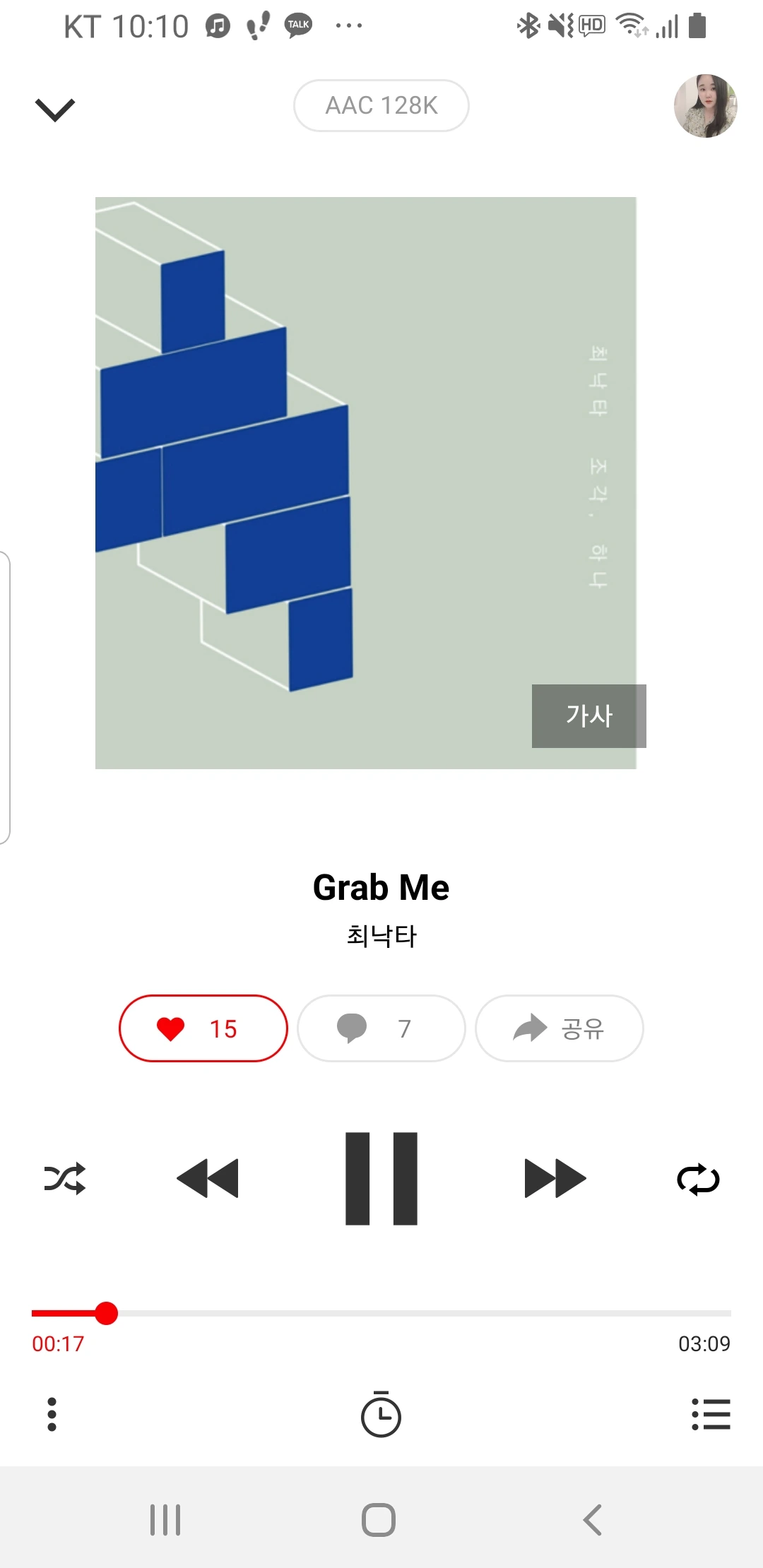Pause Grab Me playback
This screenshot has width=763, height=1568.
point(381,1178)
